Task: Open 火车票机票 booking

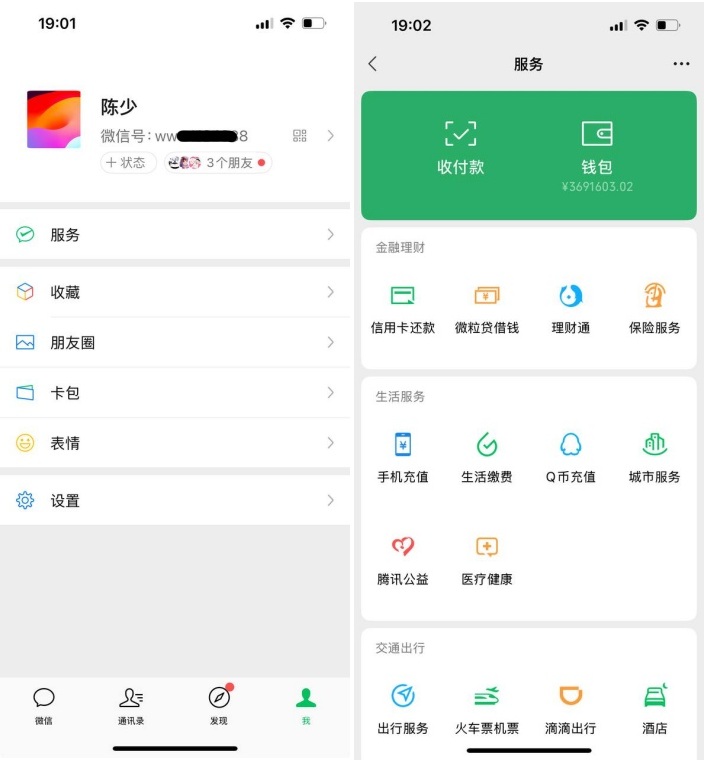Action: [x=487, y=709]
